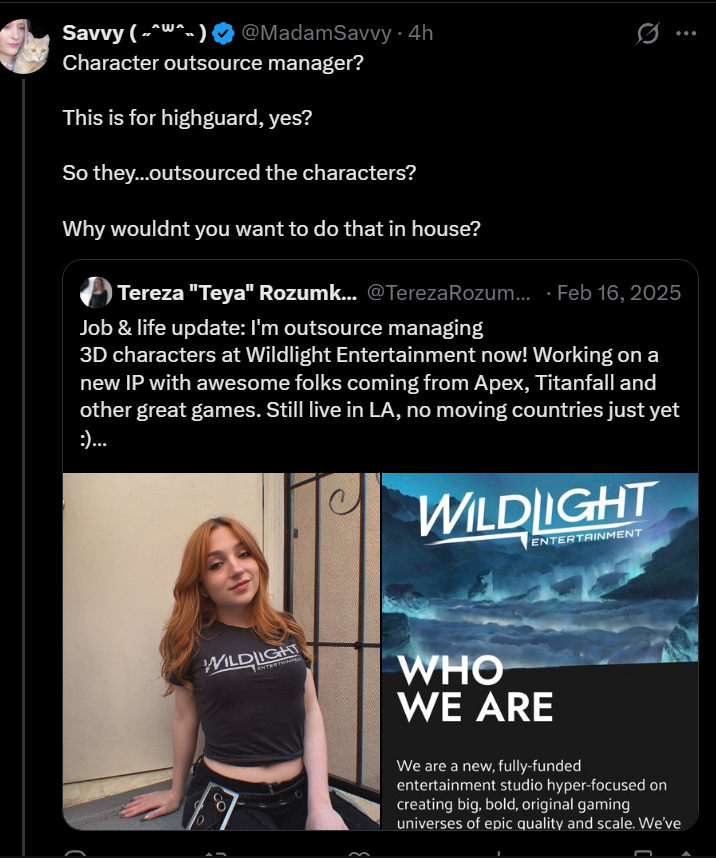Image resolution: width=716 pixels, height=858 pixels.
Task: Open the three-dot more menu
Action: [x=686, y=33]
